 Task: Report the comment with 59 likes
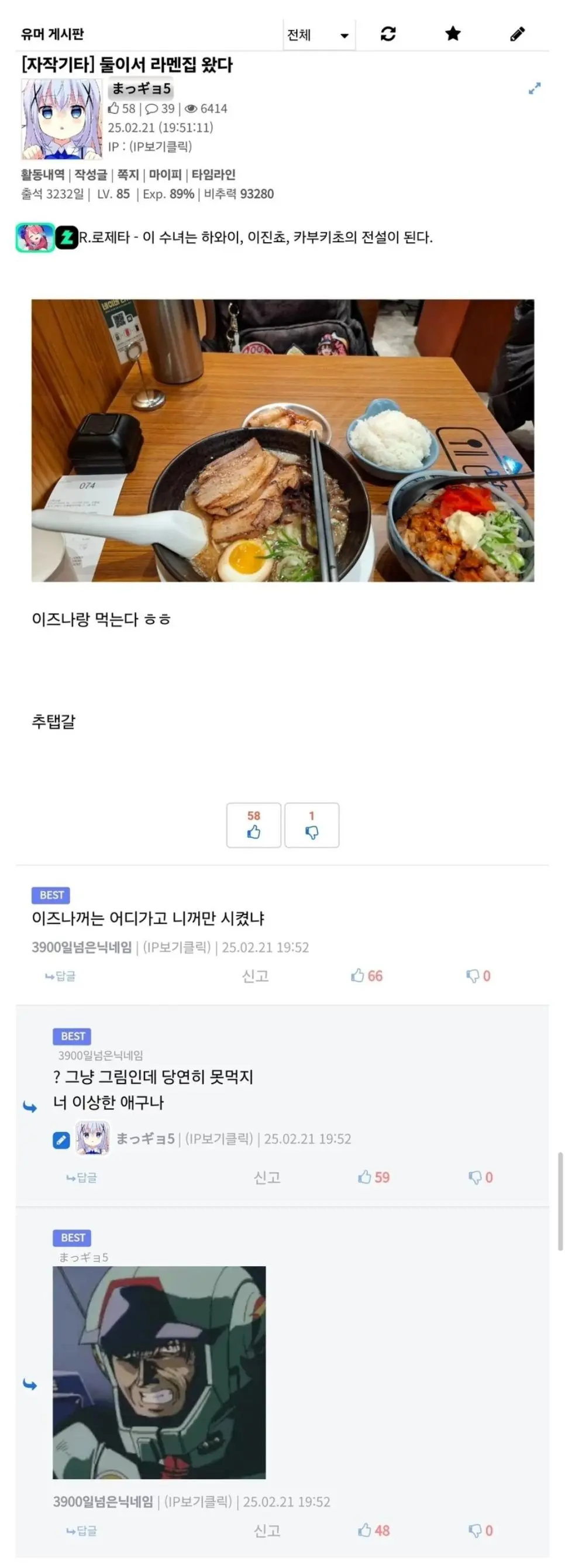click(267, 1177)
